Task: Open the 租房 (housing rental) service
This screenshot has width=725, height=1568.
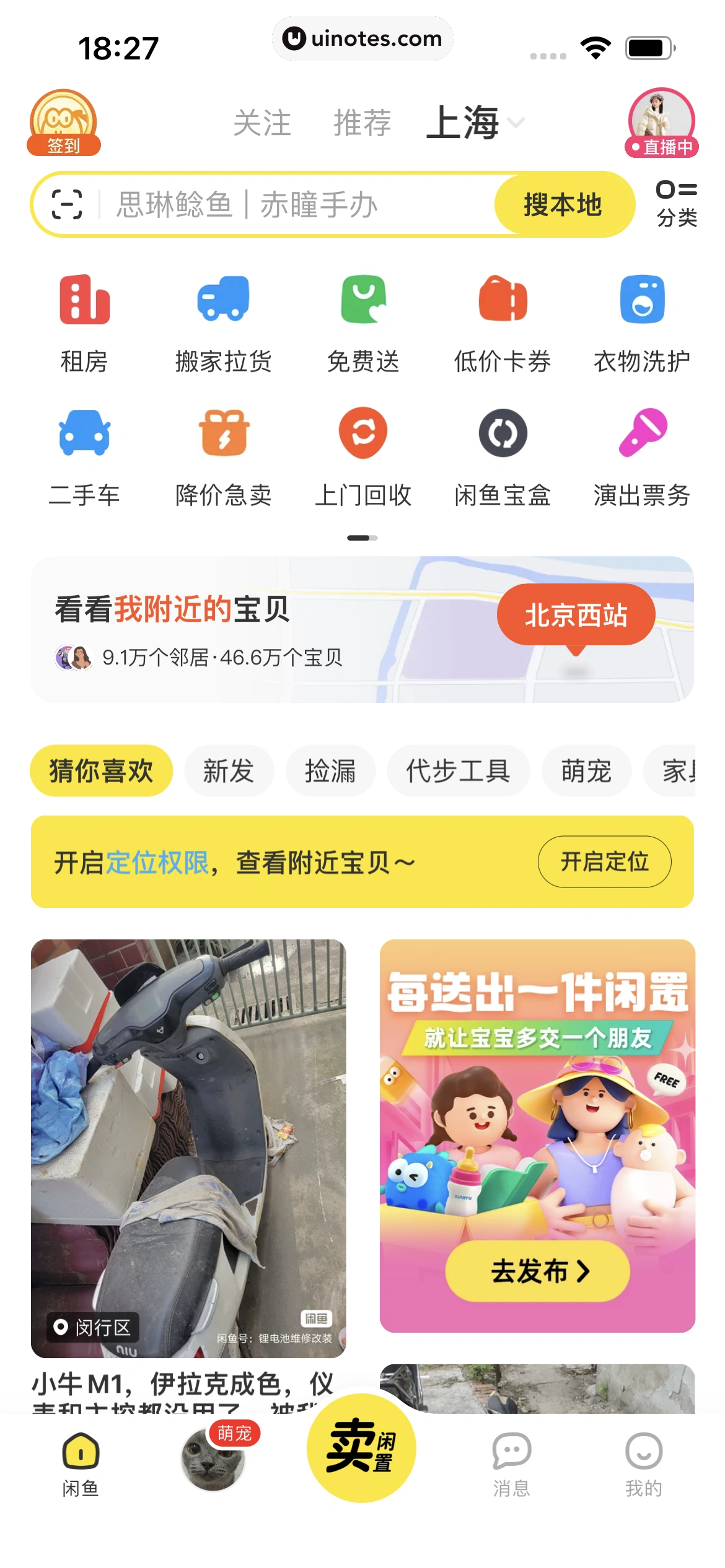Action: click(x=85, y=322)
